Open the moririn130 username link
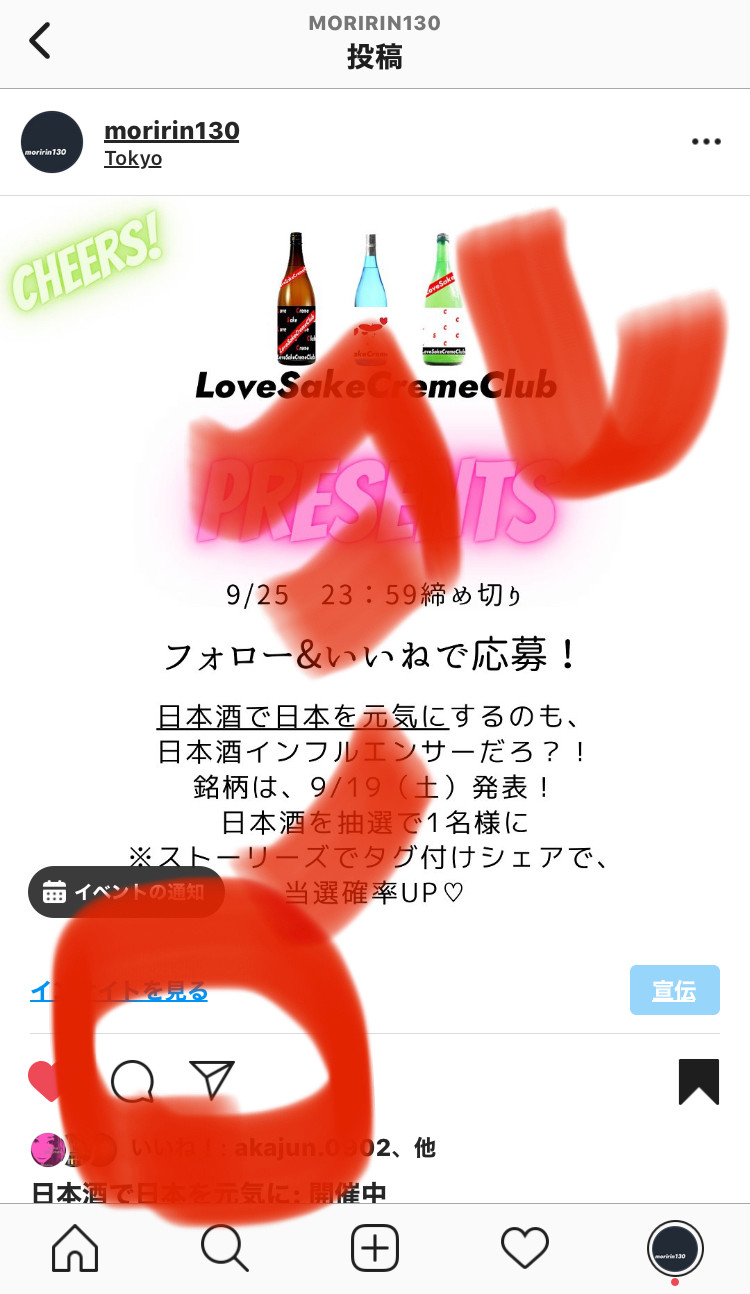 click(171, 130)
